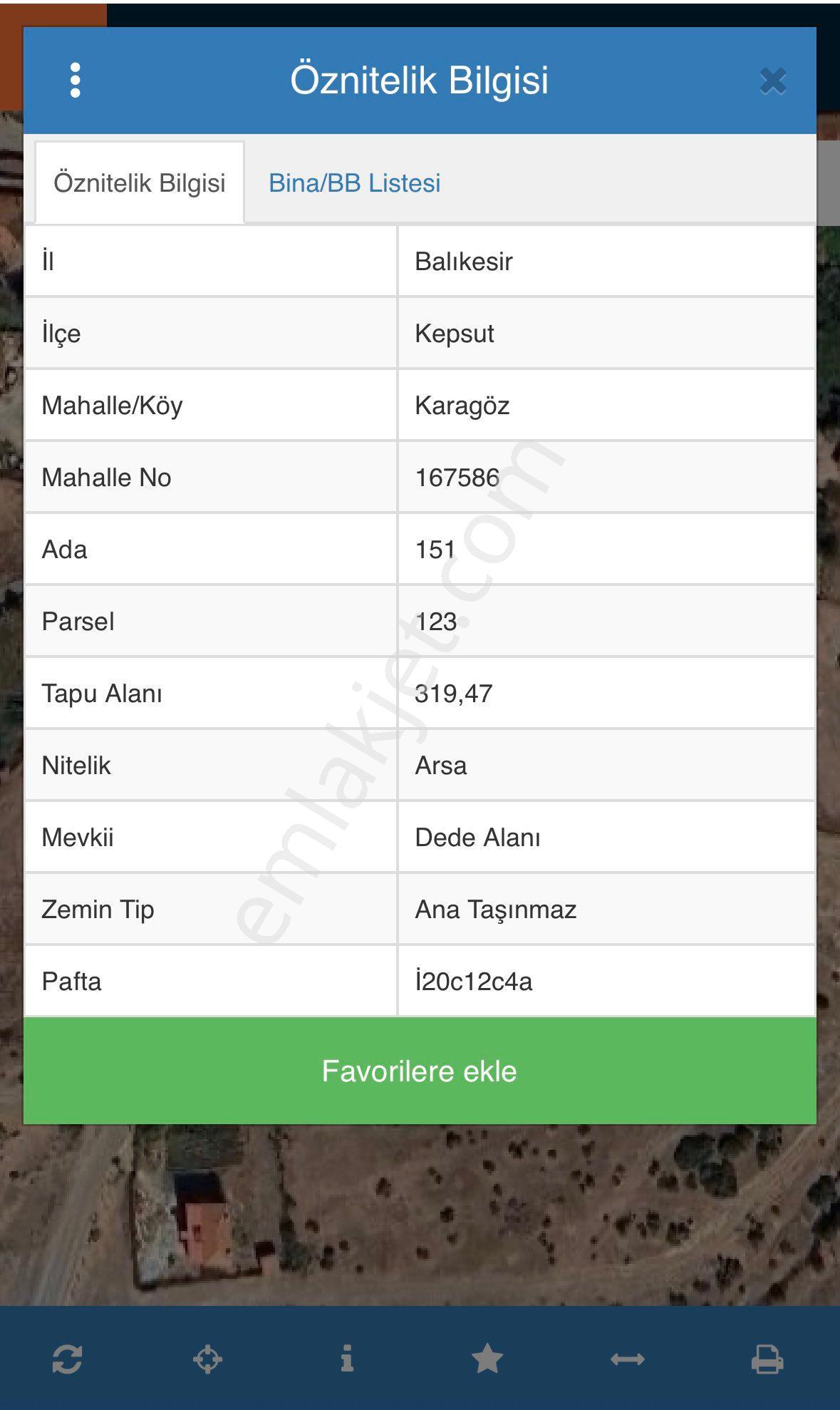The image size is (840, 1410).
Task: Open favorites with the star icon
Action: [x=487, y=1358]
